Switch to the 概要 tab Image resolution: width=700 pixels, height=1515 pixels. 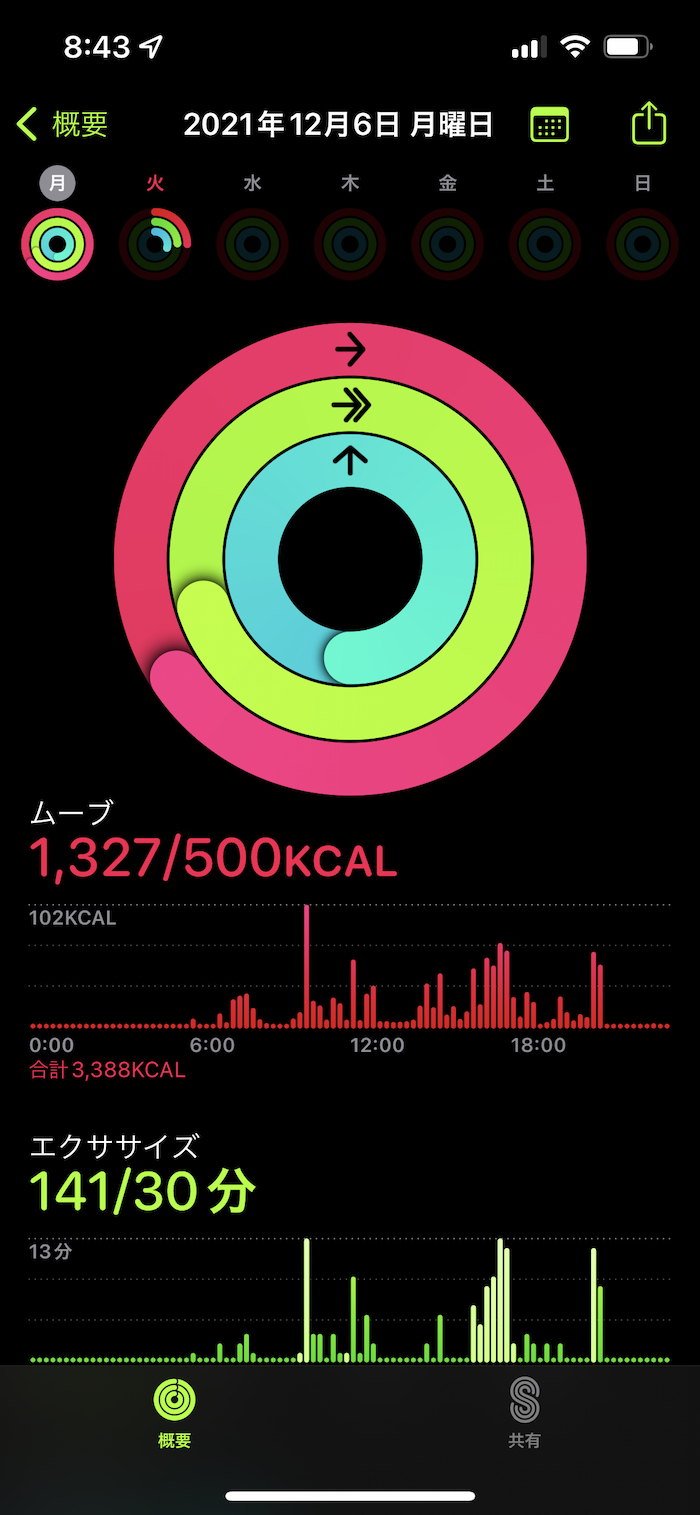(175, 1411)
